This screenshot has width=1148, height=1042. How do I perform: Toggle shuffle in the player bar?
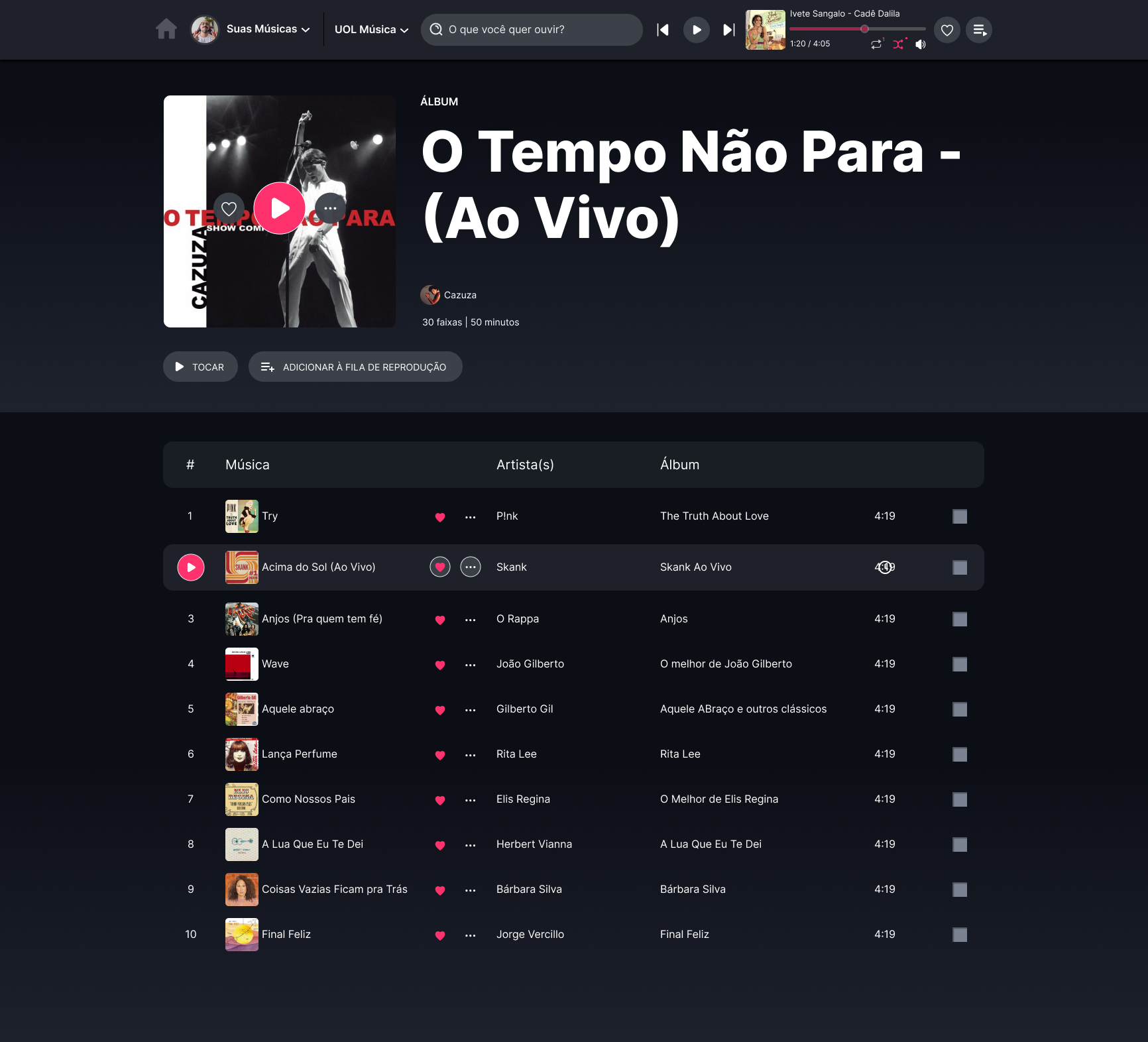[898, 44]
